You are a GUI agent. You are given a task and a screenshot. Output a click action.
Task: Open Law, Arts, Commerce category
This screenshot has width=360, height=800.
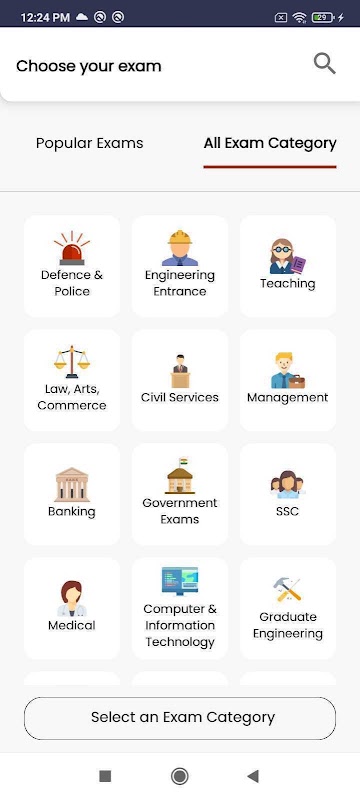click(72, 380)
